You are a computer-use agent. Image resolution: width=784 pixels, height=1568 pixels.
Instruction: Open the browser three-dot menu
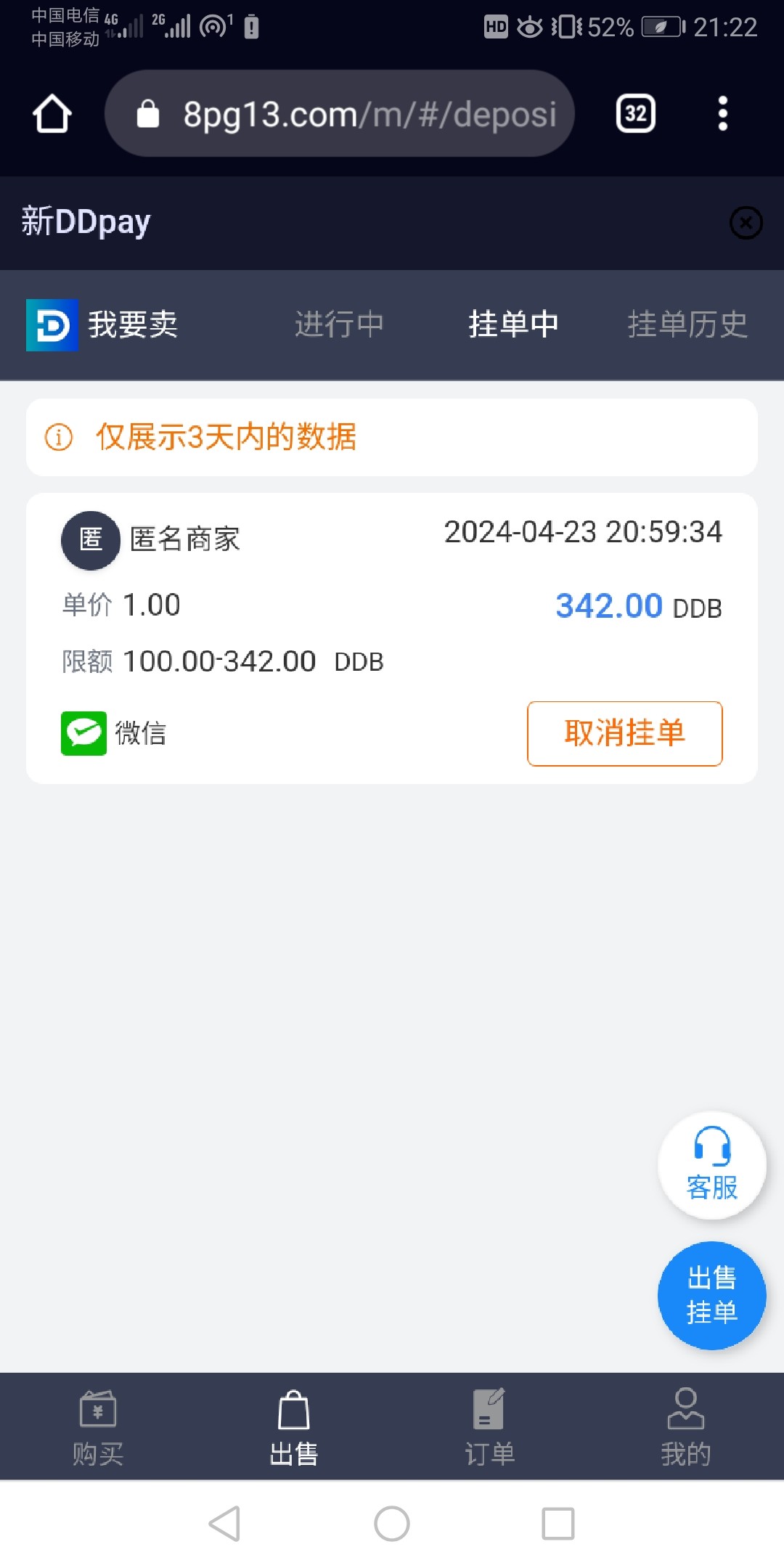tap(723, 113)
